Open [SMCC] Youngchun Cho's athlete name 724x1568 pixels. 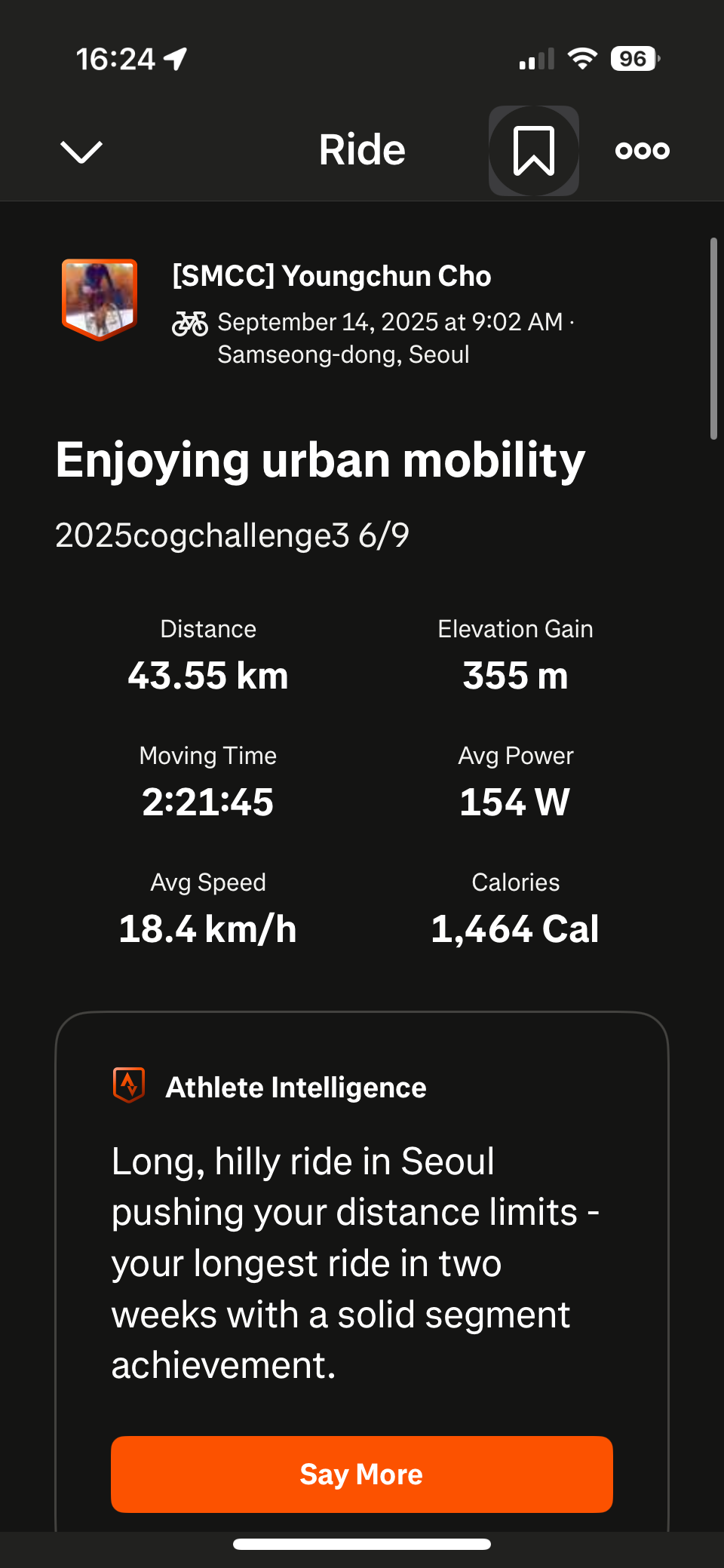[332, 276]
